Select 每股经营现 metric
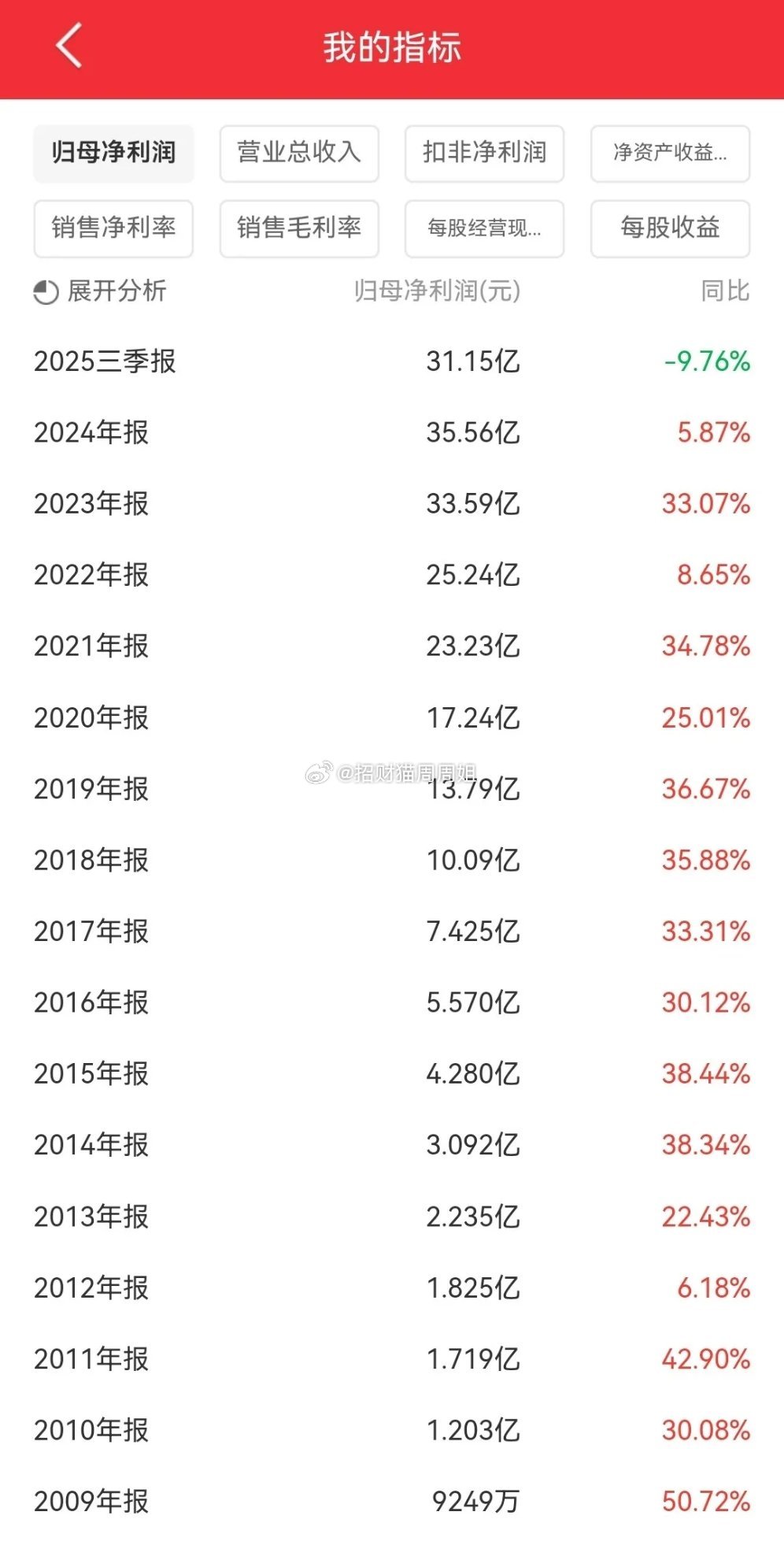The image size is (784, 1545). (484, 229)
